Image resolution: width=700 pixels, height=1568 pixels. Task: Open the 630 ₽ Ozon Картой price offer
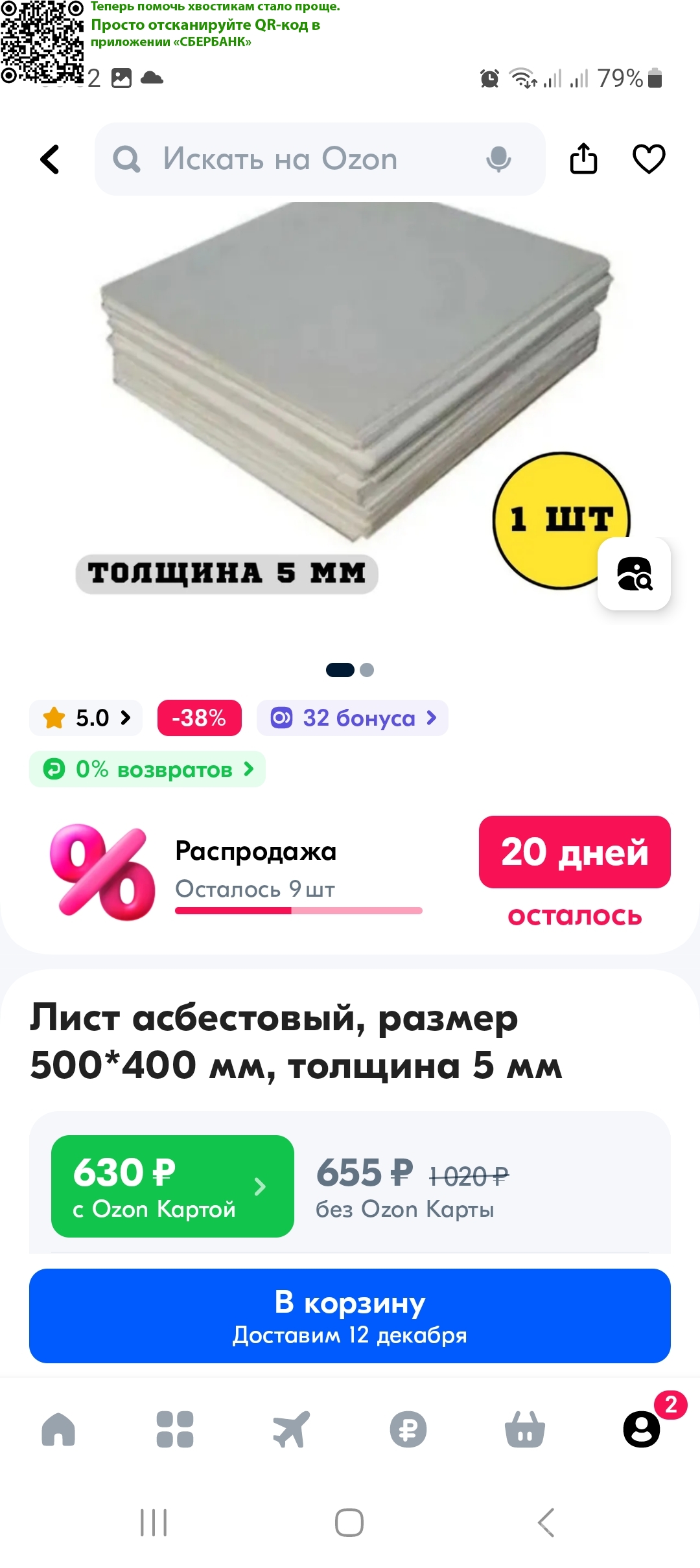tap(172, 1186)
